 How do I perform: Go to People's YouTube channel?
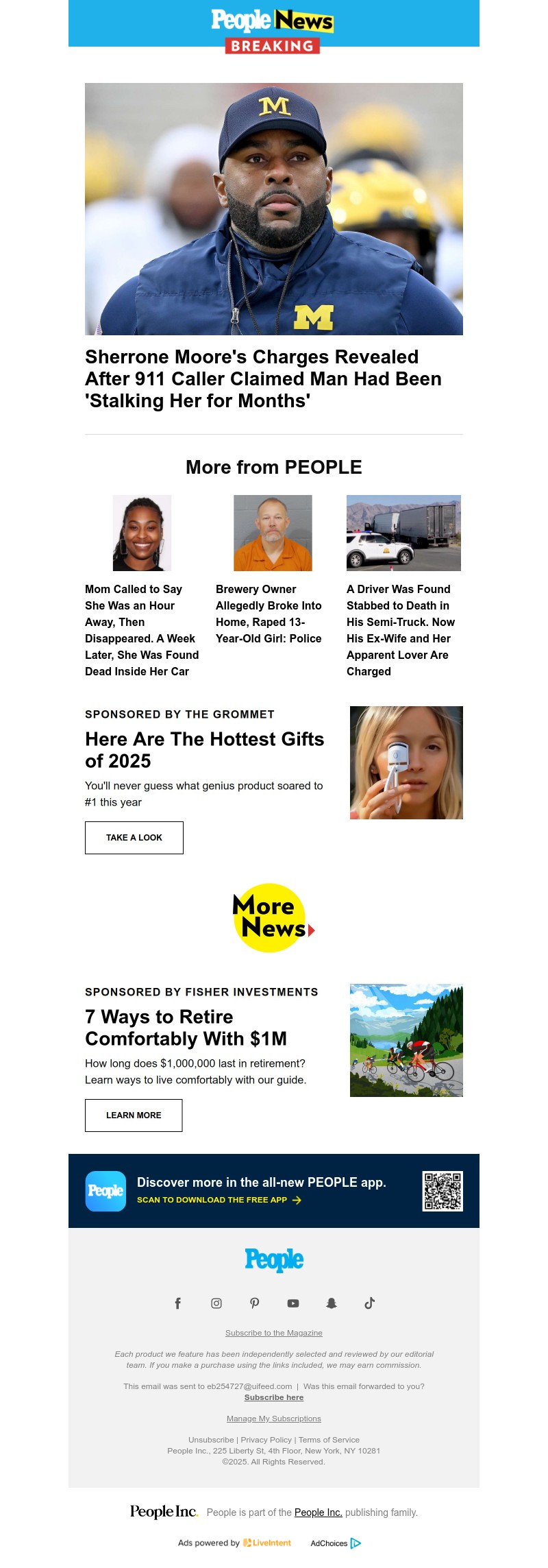tap(293, 1303)
